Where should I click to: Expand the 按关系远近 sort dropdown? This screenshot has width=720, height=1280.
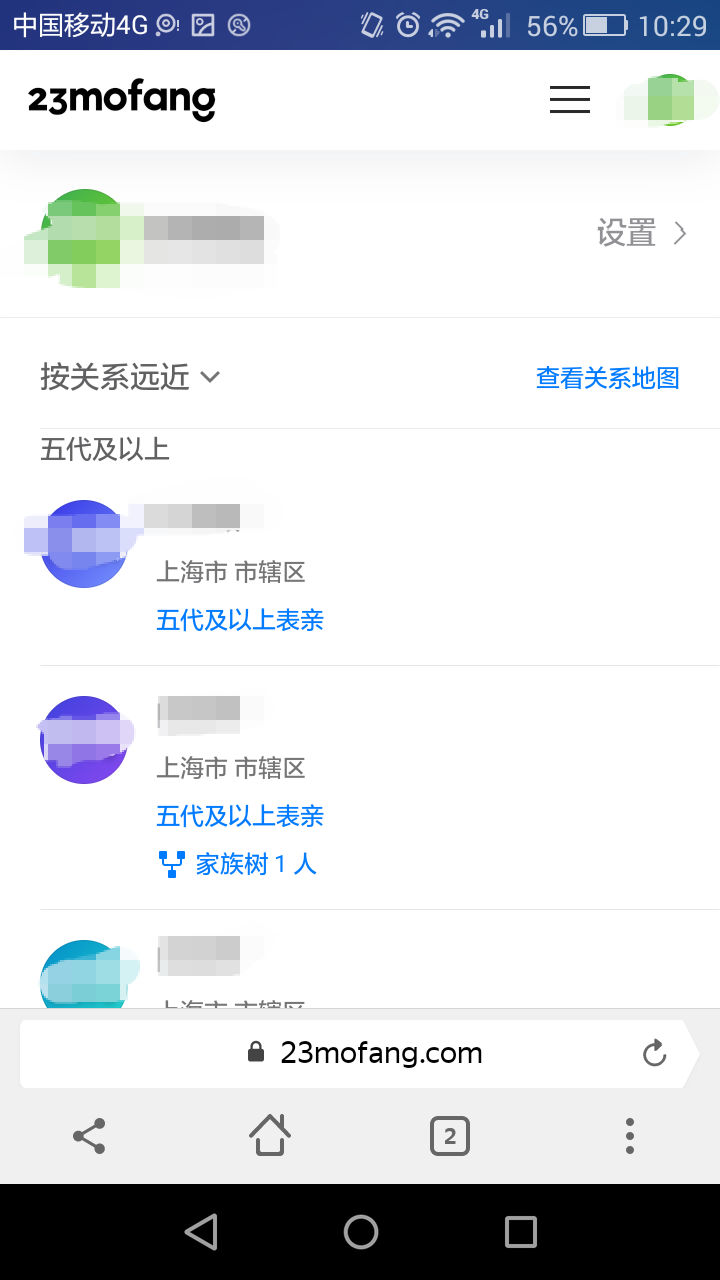click(x=129, y=377)
